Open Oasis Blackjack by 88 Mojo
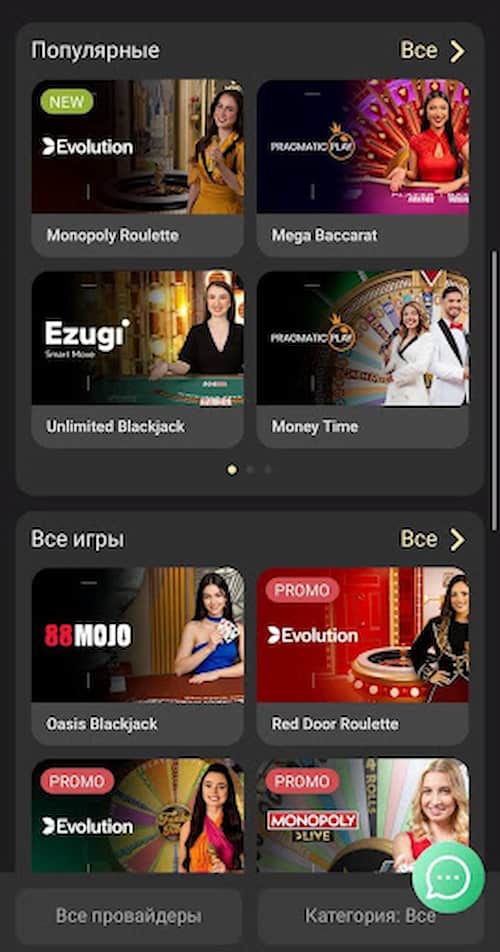Screen dimensions: 500x952 138,656
